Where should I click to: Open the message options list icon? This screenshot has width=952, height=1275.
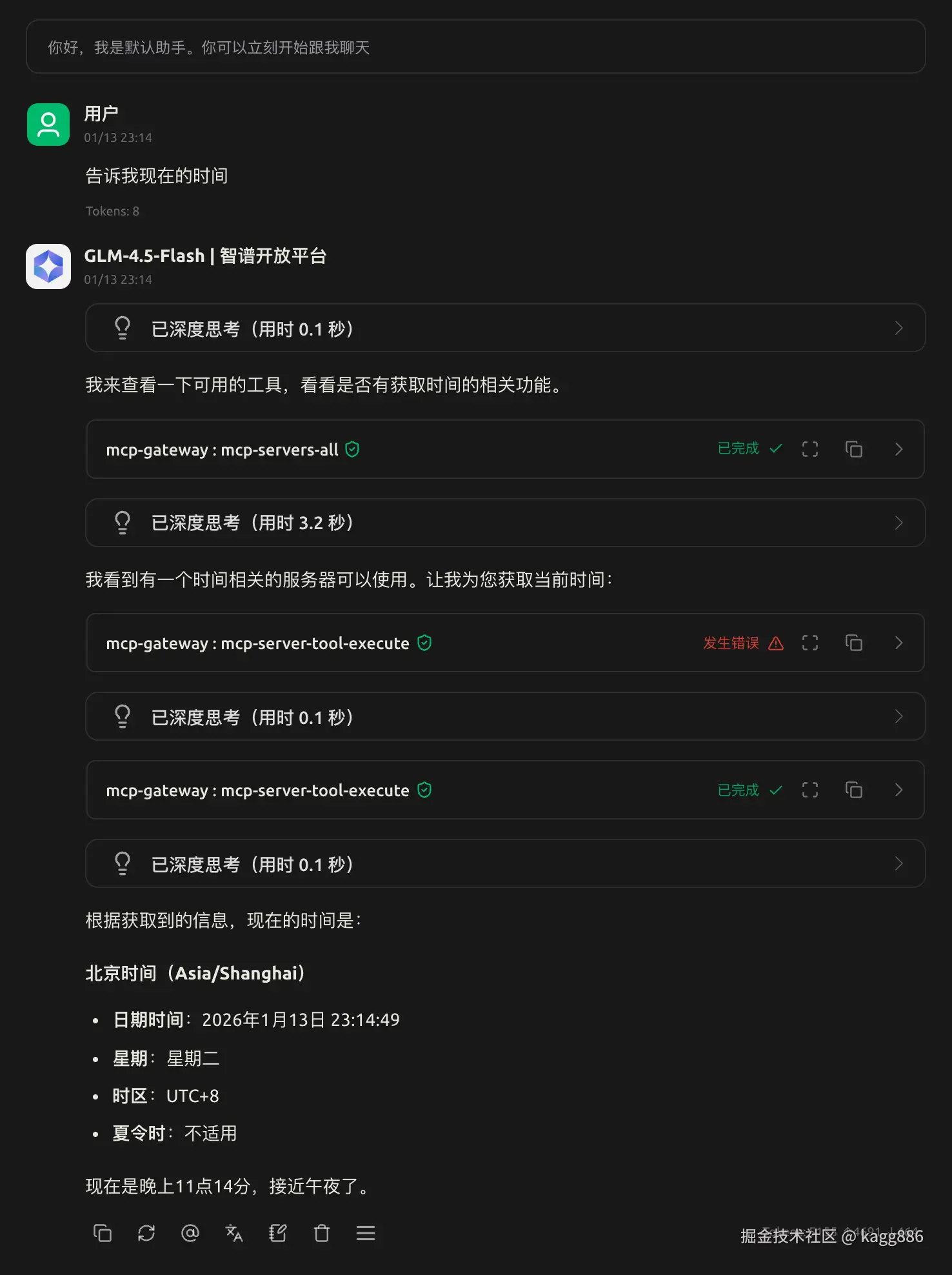click(364, 1232)
